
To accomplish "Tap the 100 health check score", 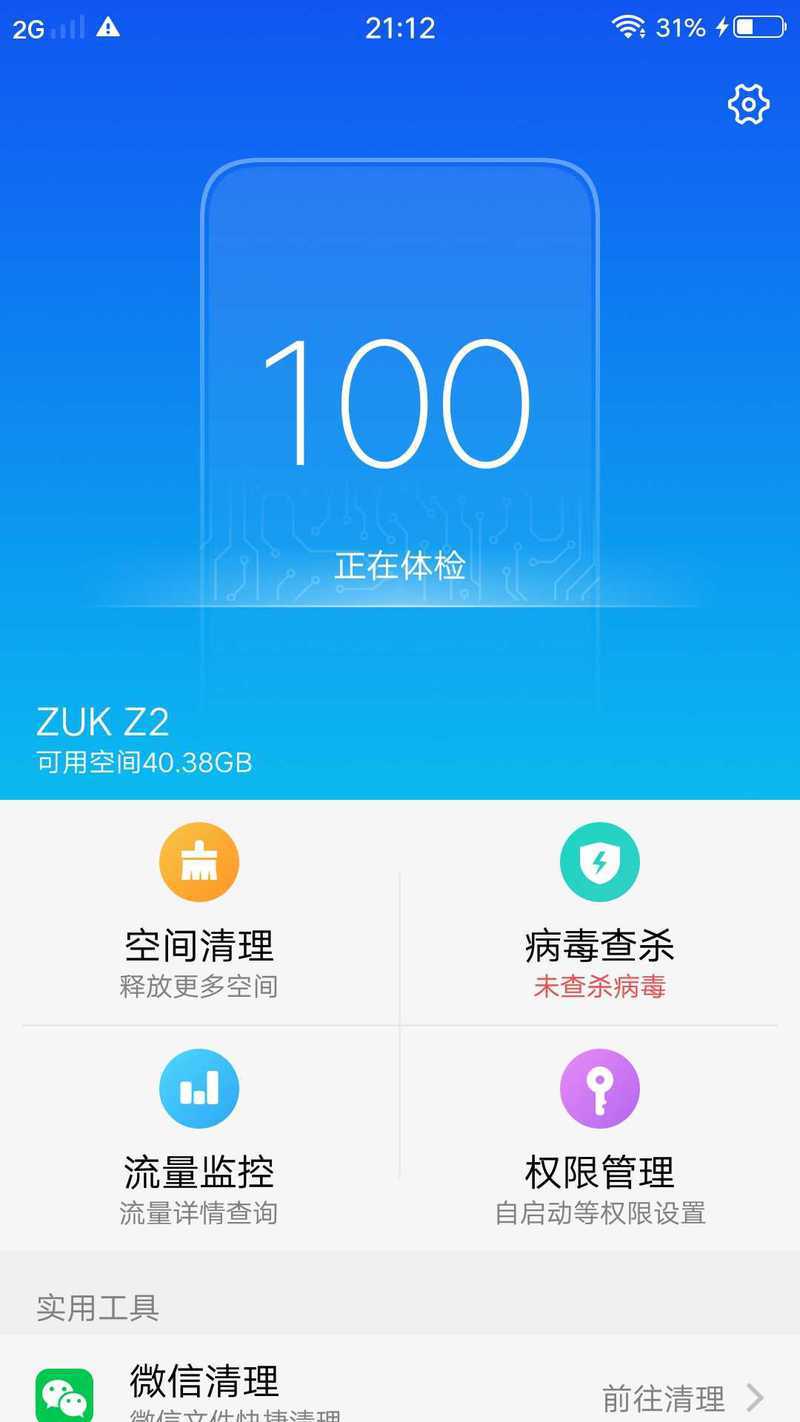I will (397, 405).
